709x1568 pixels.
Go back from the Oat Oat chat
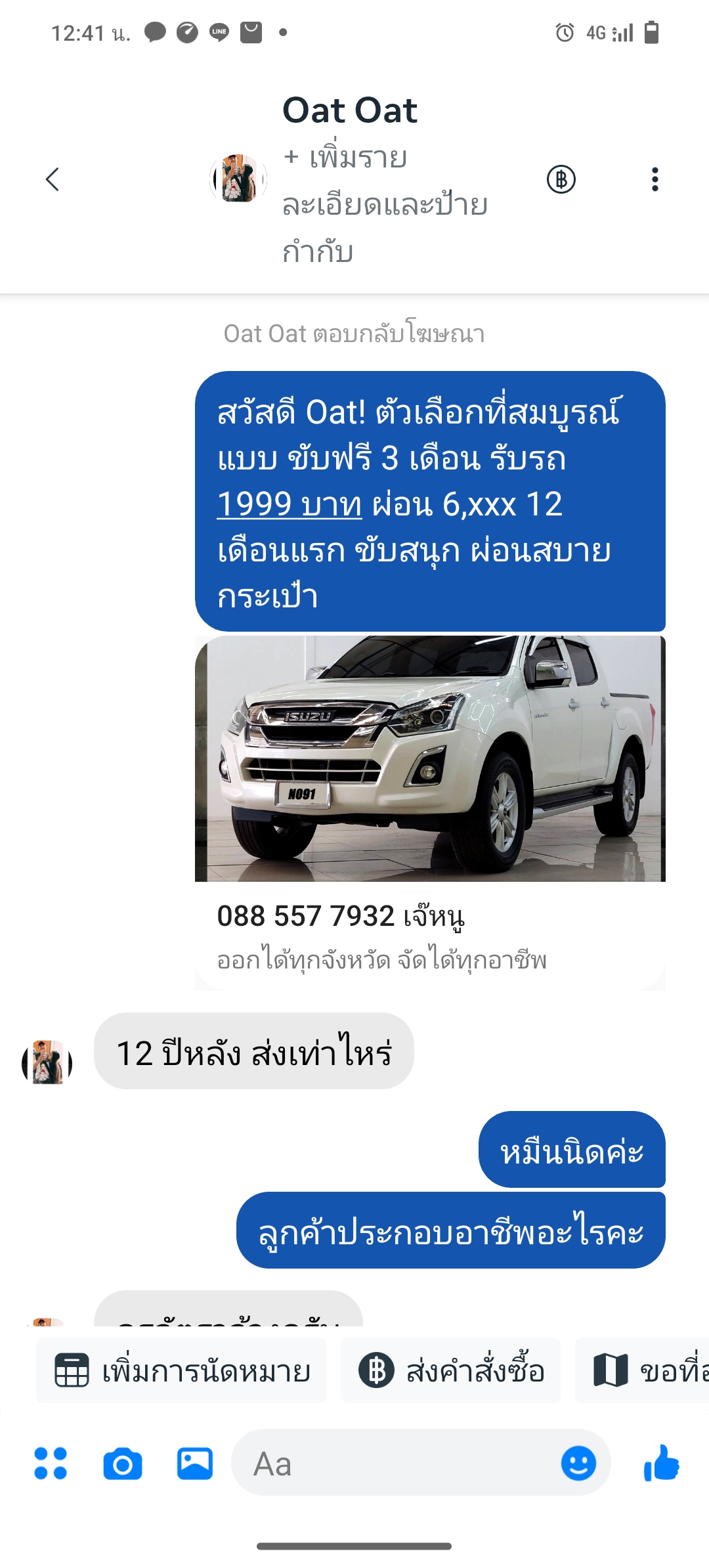click(53, 179)
